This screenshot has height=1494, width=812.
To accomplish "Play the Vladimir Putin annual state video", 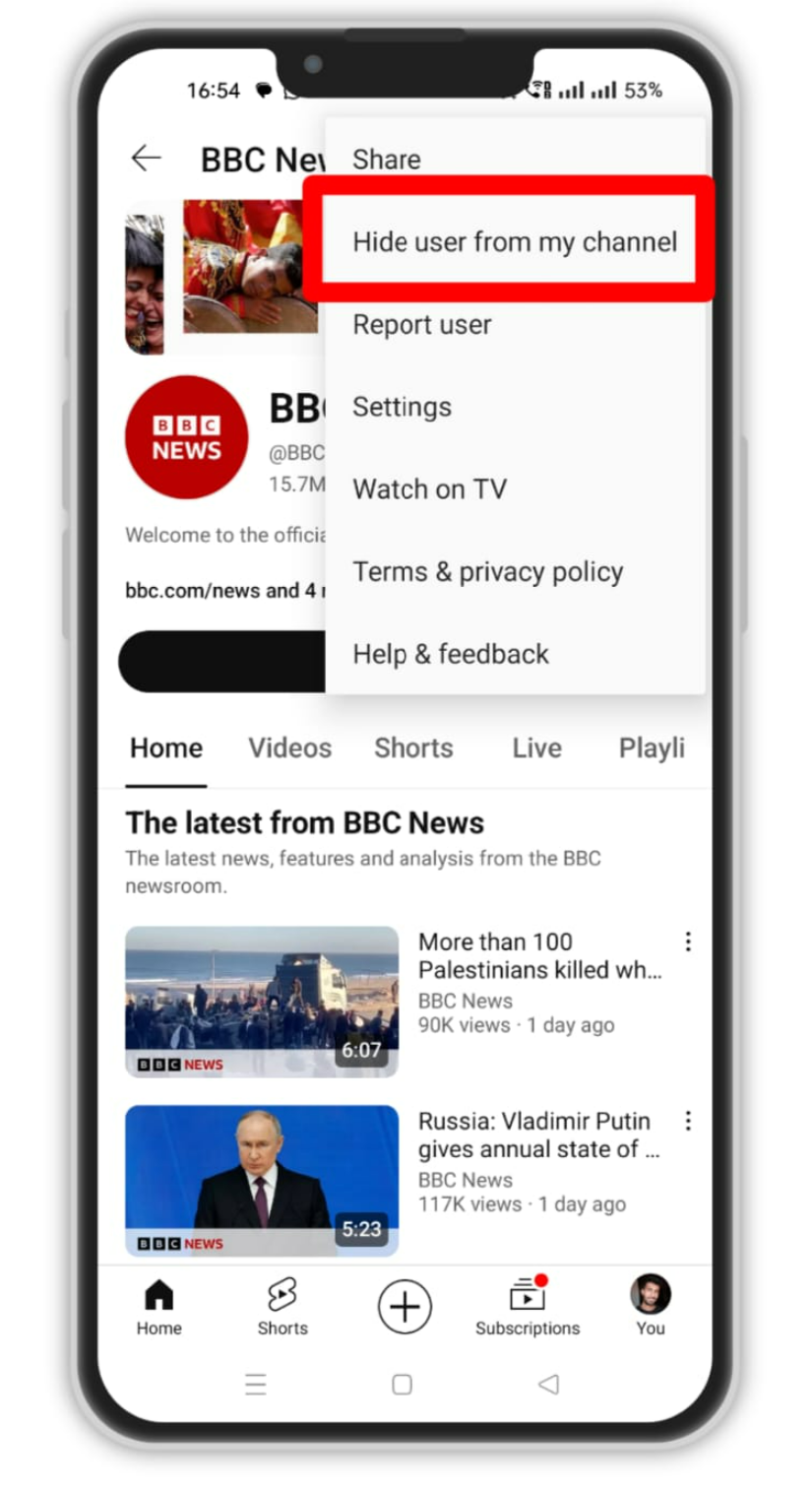I will pyautogui.click(x=262, y=1180).
